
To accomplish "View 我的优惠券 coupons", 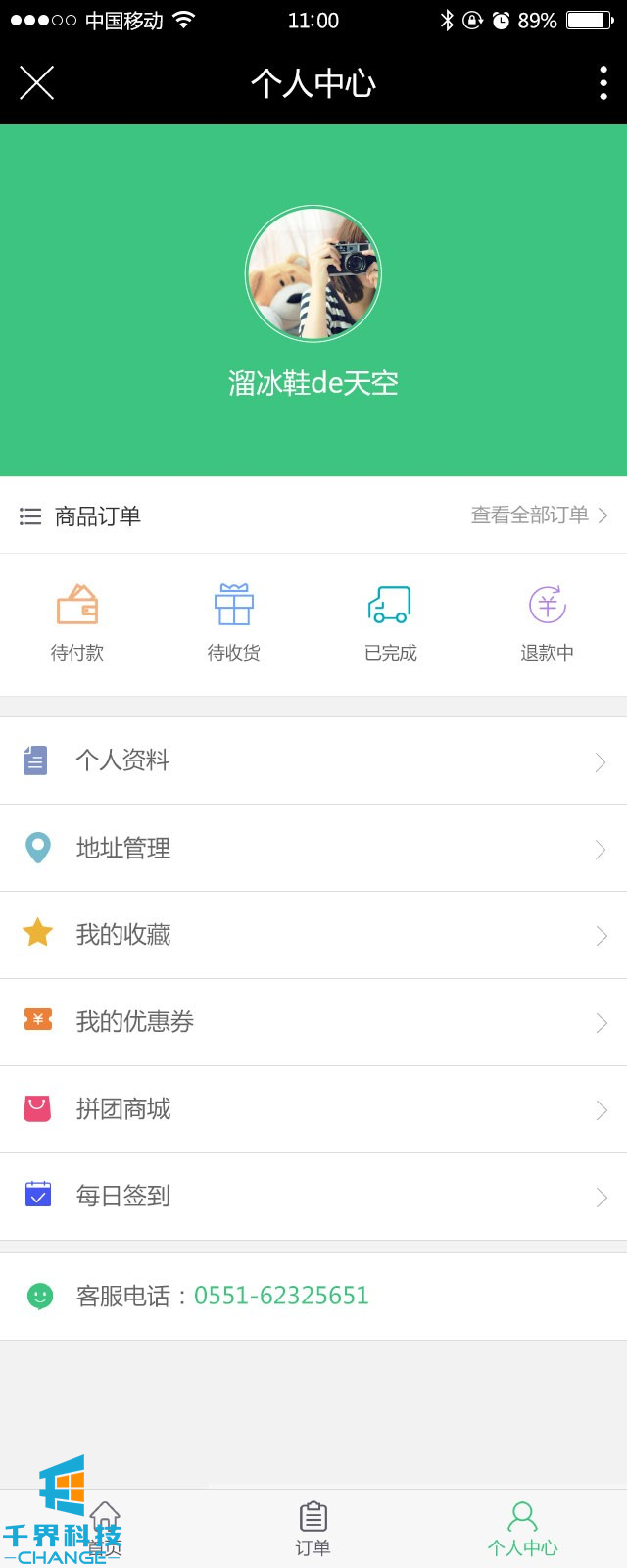I will coord(313,1022).
